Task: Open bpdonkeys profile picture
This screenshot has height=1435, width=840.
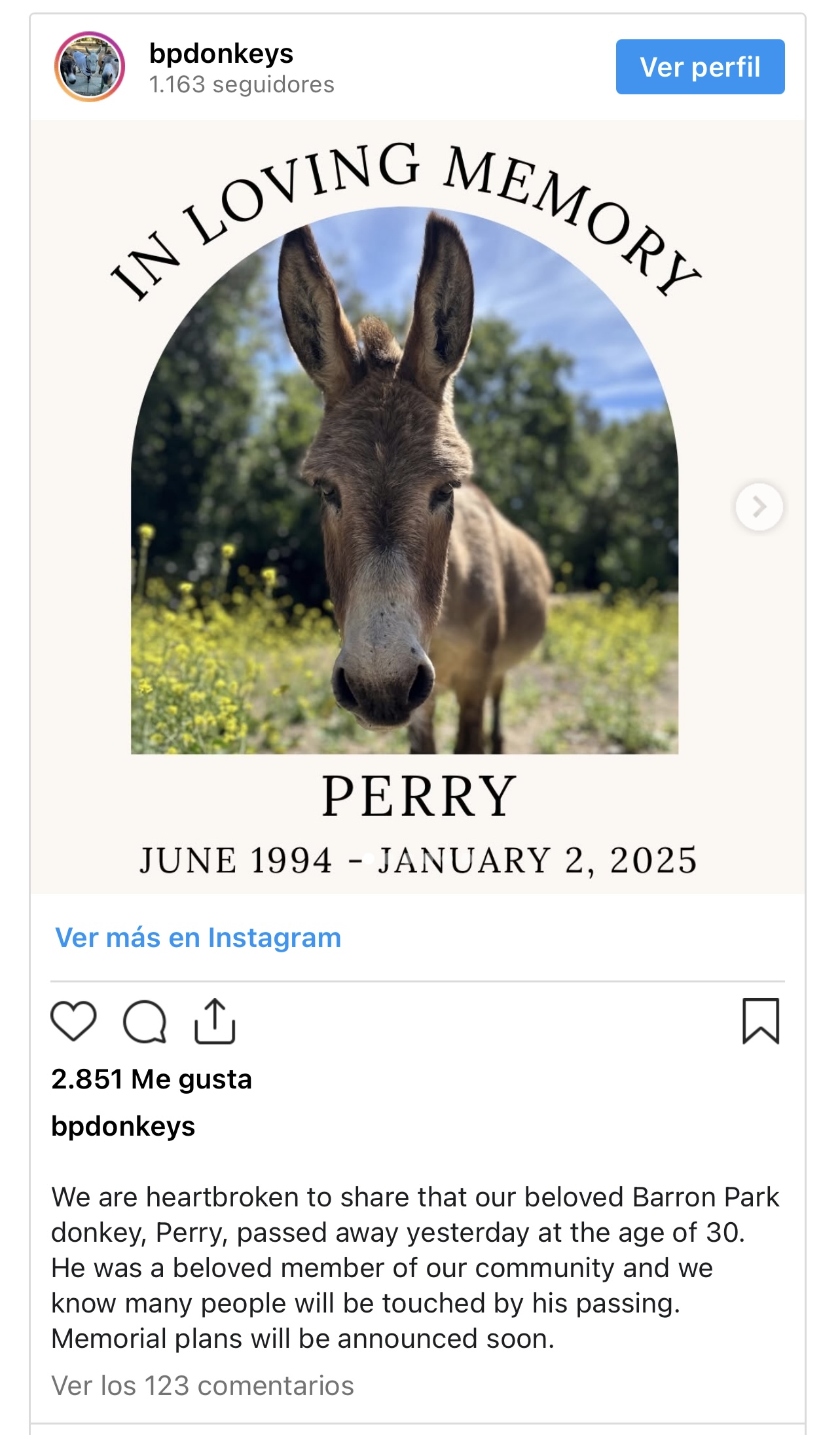Action: point(89,67)
